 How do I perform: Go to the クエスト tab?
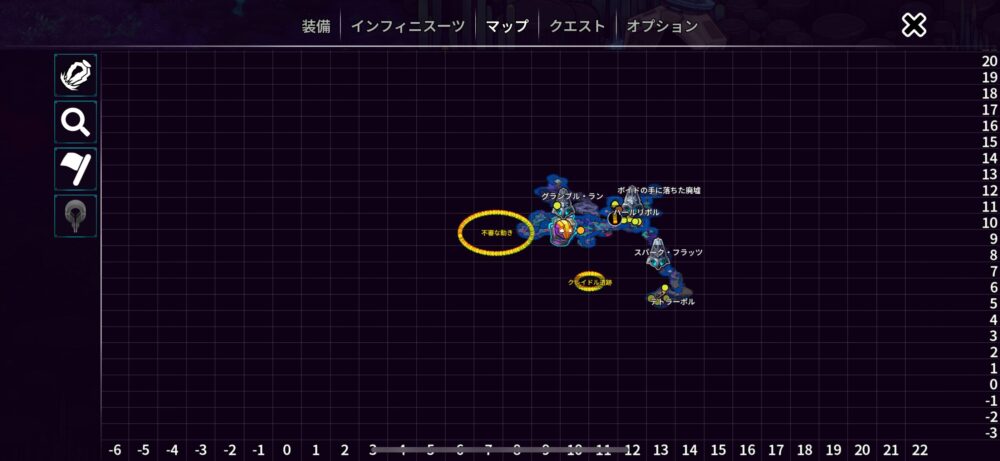pyautogui.click(x=577, y=26)
